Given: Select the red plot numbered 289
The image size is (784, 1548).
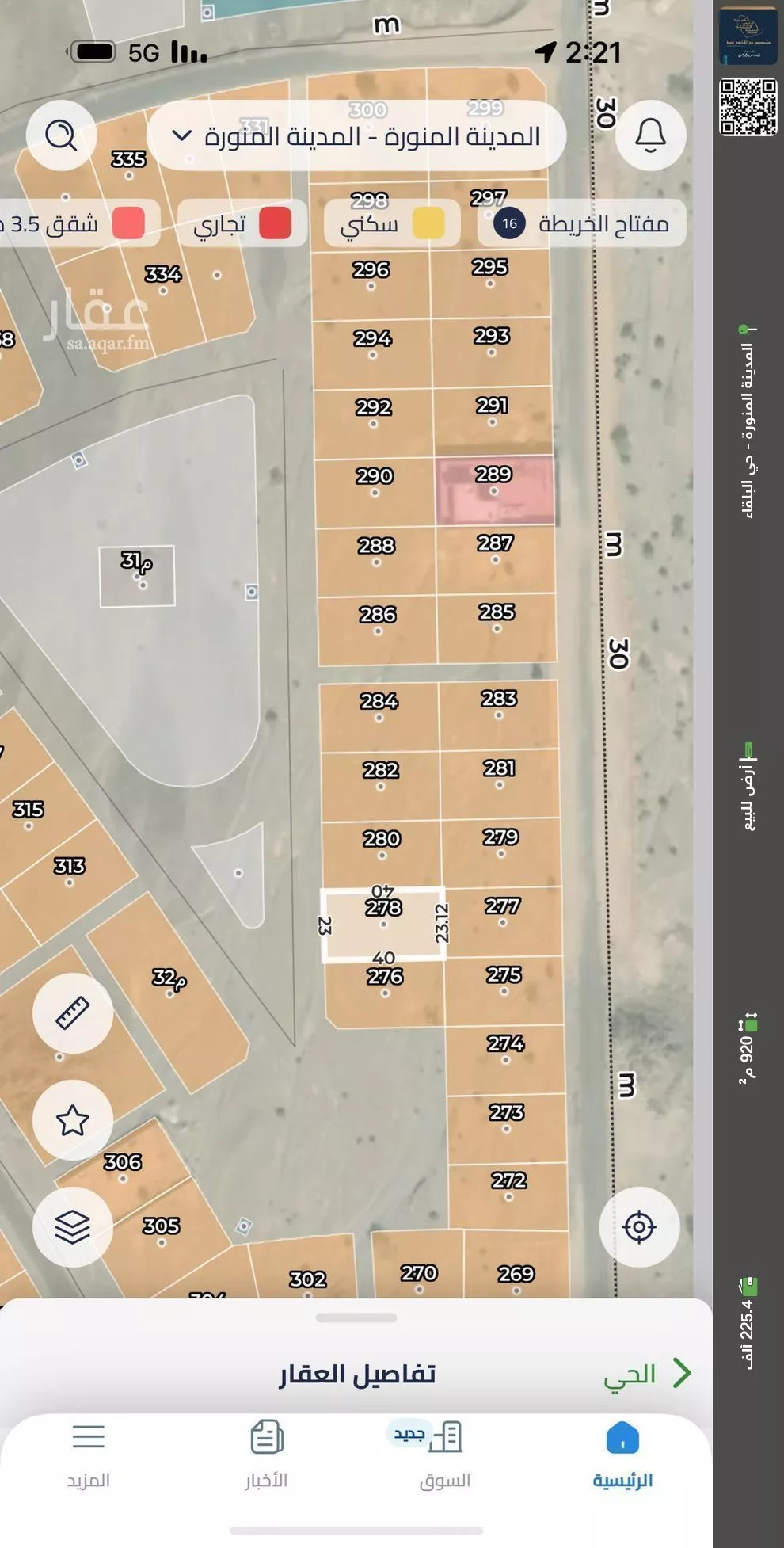Looking at the screenshot, I should point(494,491).
